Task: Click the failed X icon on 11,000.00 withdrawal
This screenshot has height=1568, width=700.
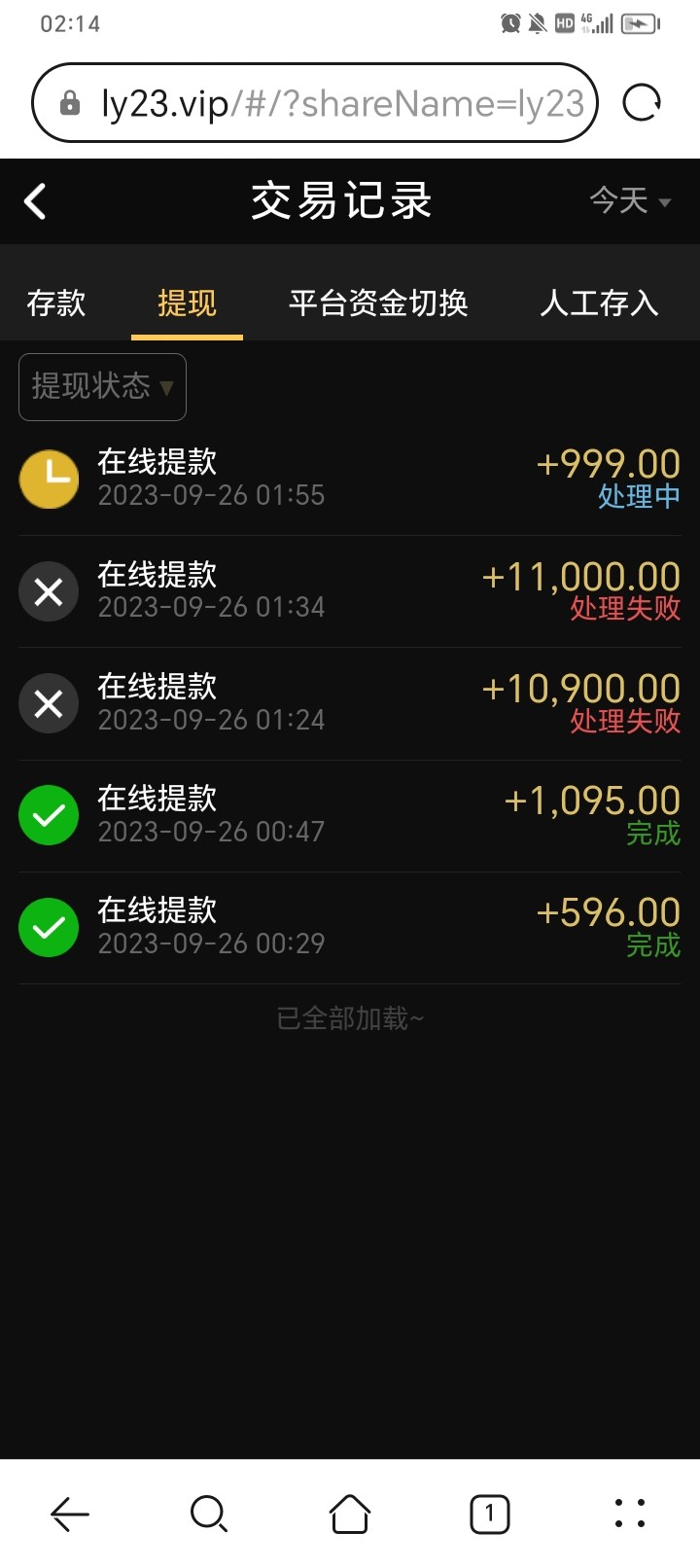Action: pyautogui.click(x=49, y=590)
